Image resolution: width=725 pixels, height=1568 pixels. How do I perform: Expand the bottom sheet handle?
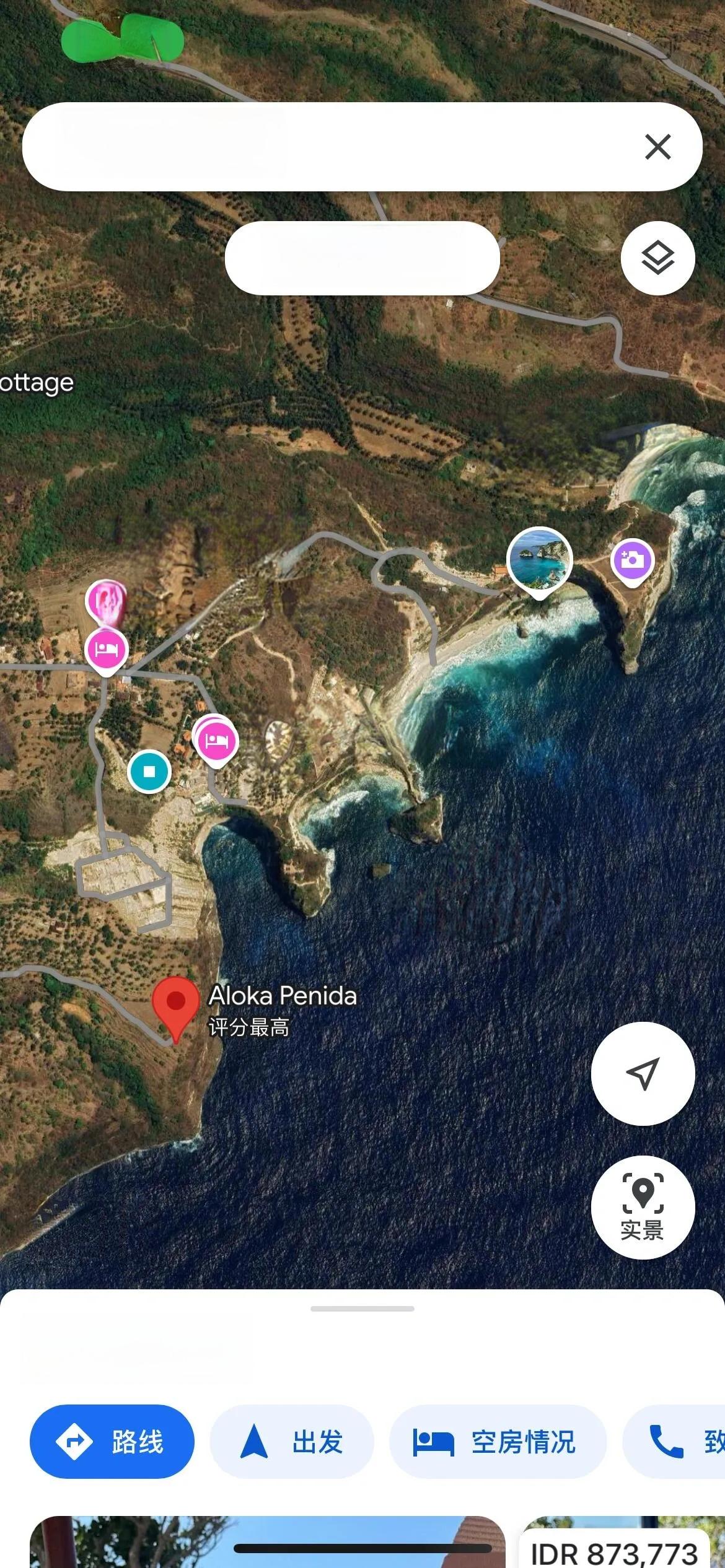pyautogui.click(x=362, y=1309)
